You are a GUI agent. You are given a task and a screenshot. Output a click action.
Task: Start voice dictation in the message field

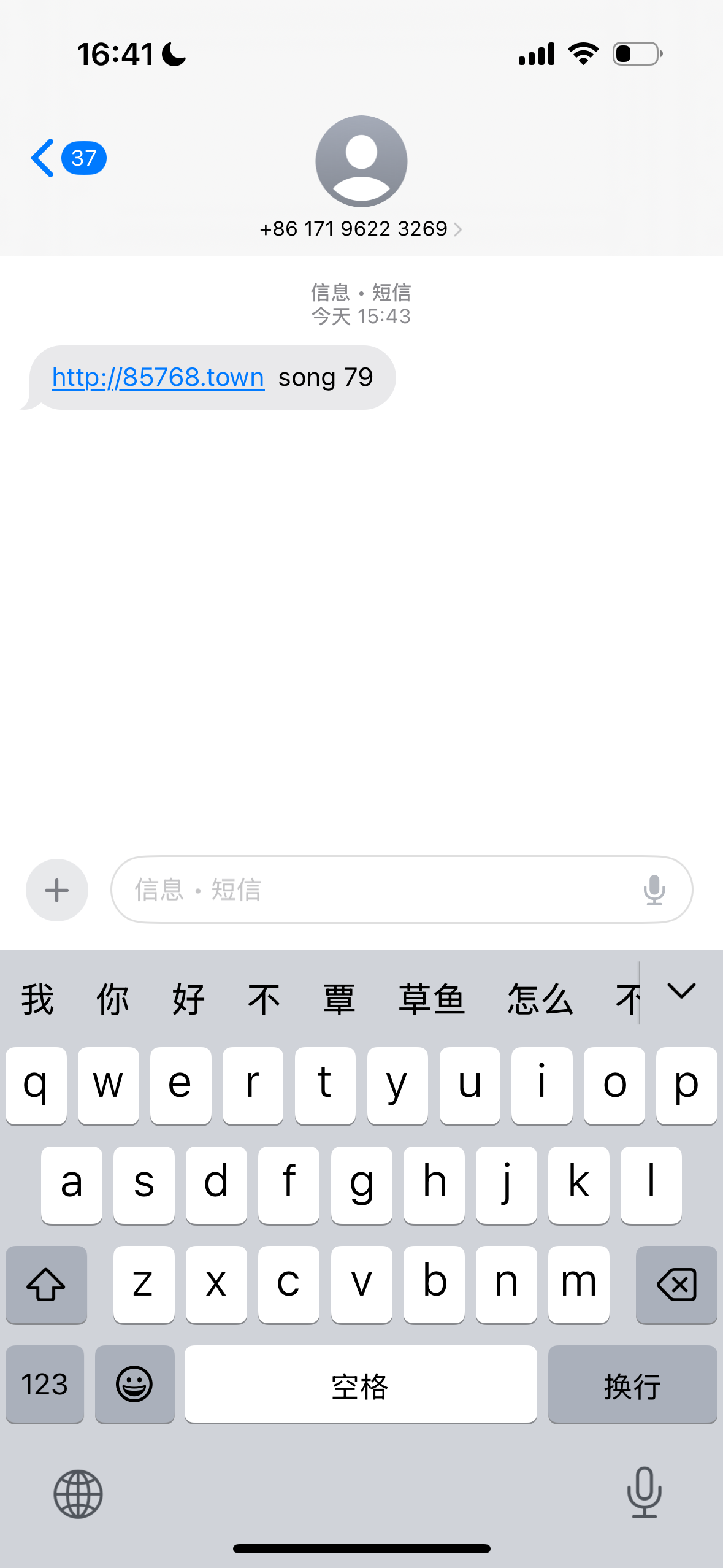[654, 890]
